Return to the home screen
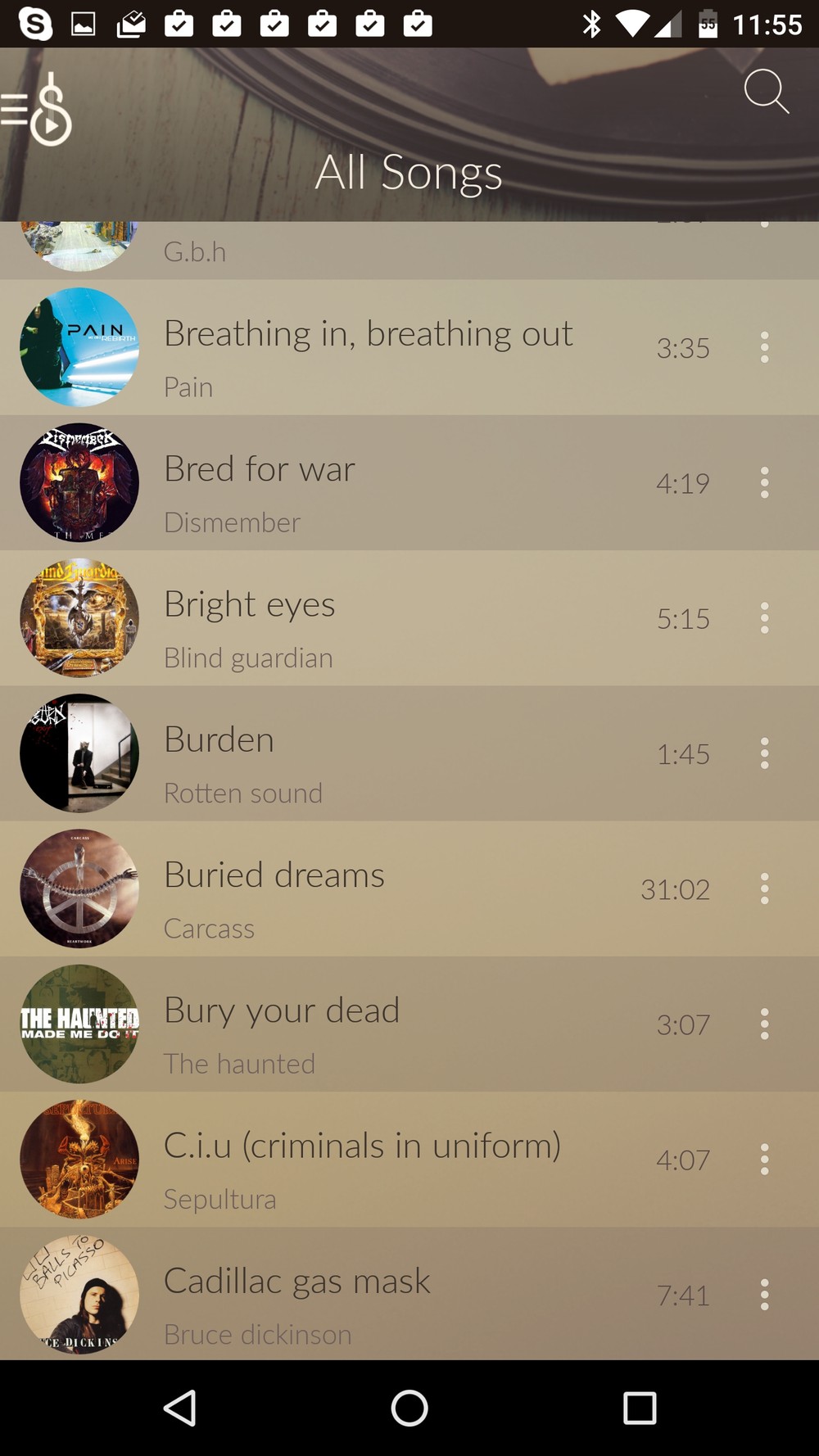819x1456 pixels. 409,1409
